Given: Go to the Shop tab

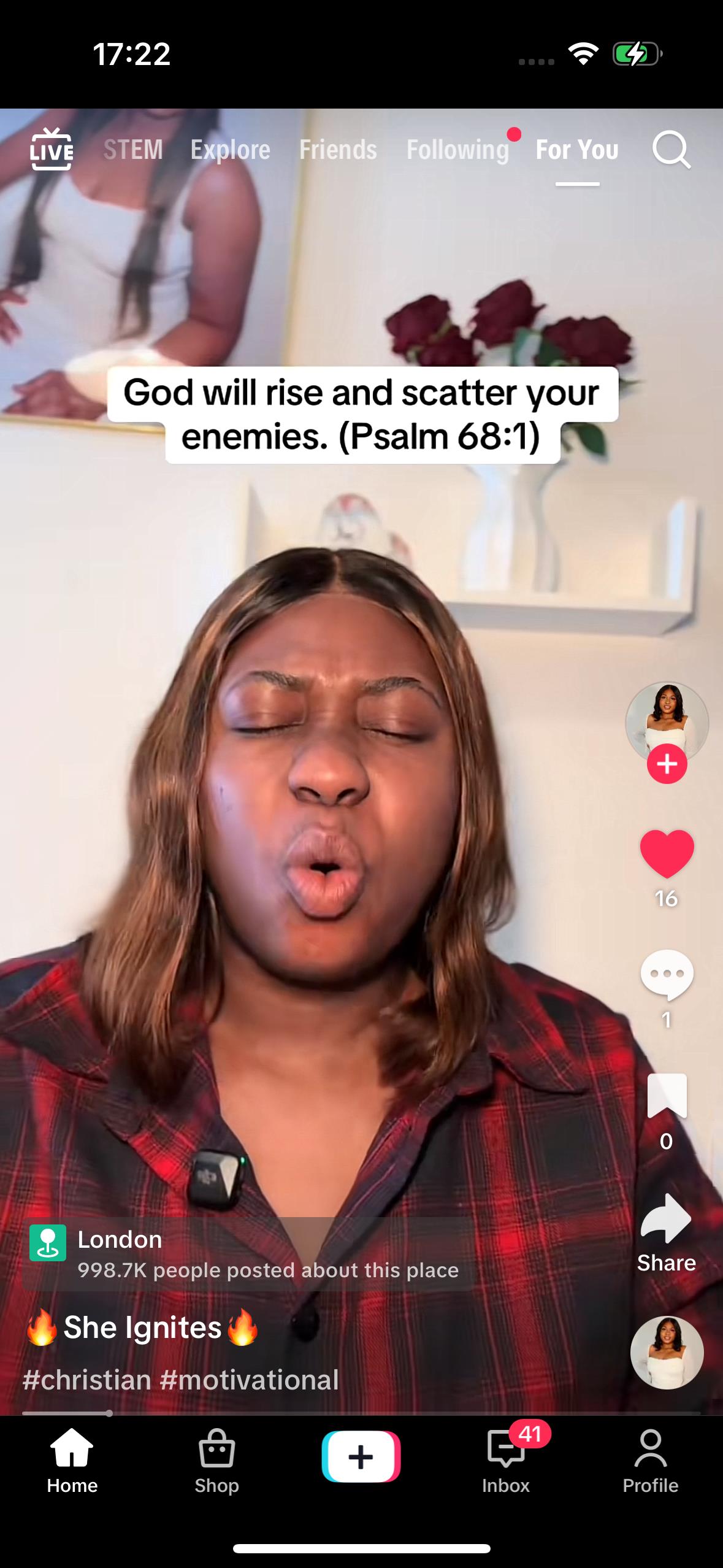Looking at the screenshot, I should tap(216, 1461).
